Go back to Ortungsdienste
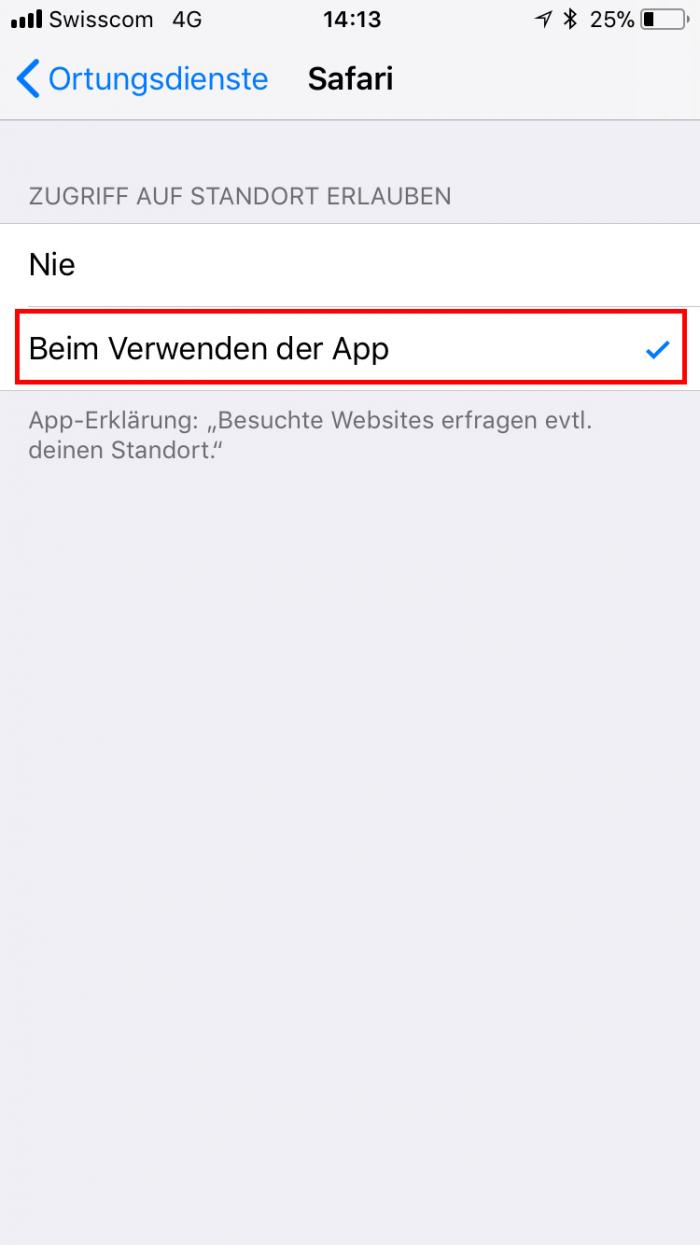This screenshot has width=700, height=1245. tap(143, 79)
